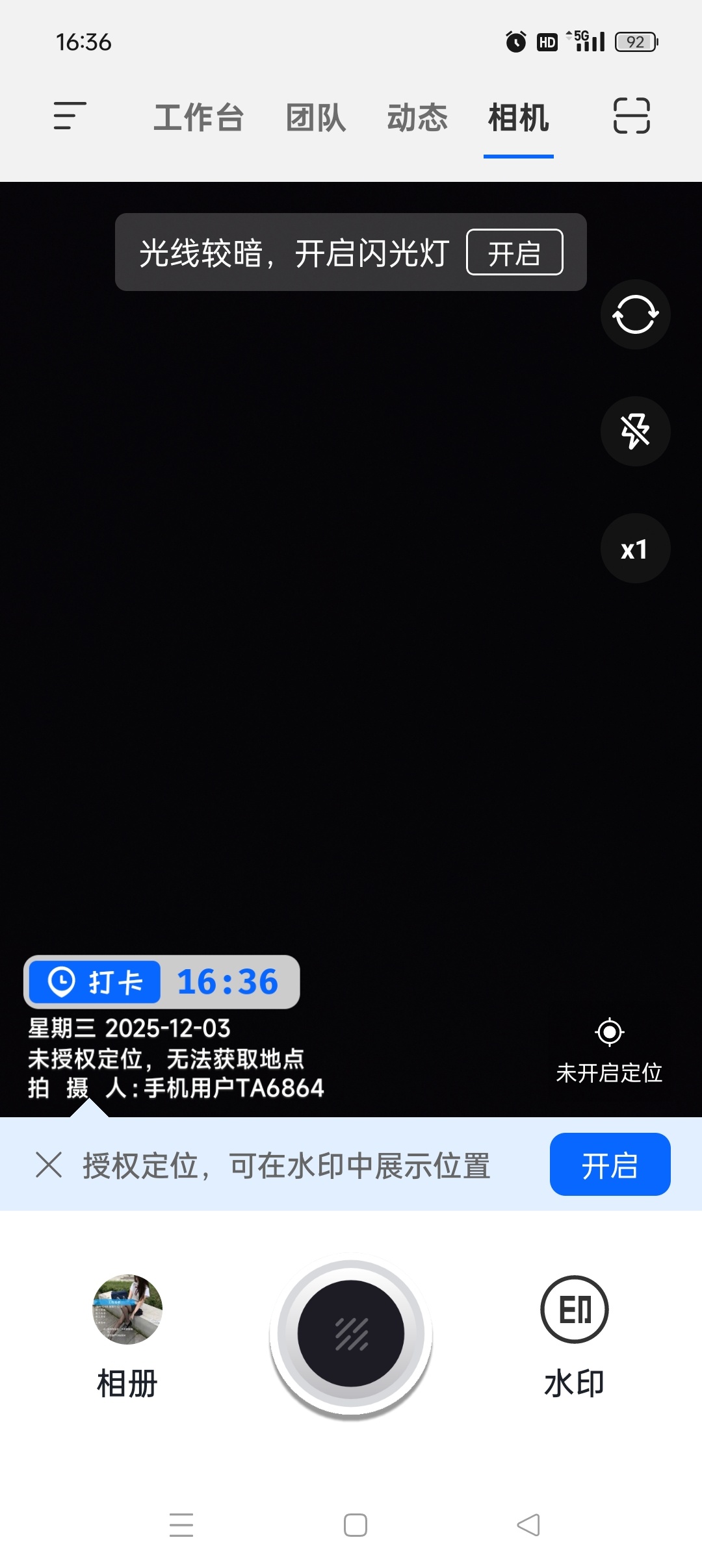Flip the camera with rotate icon

[x=635, y=314]
